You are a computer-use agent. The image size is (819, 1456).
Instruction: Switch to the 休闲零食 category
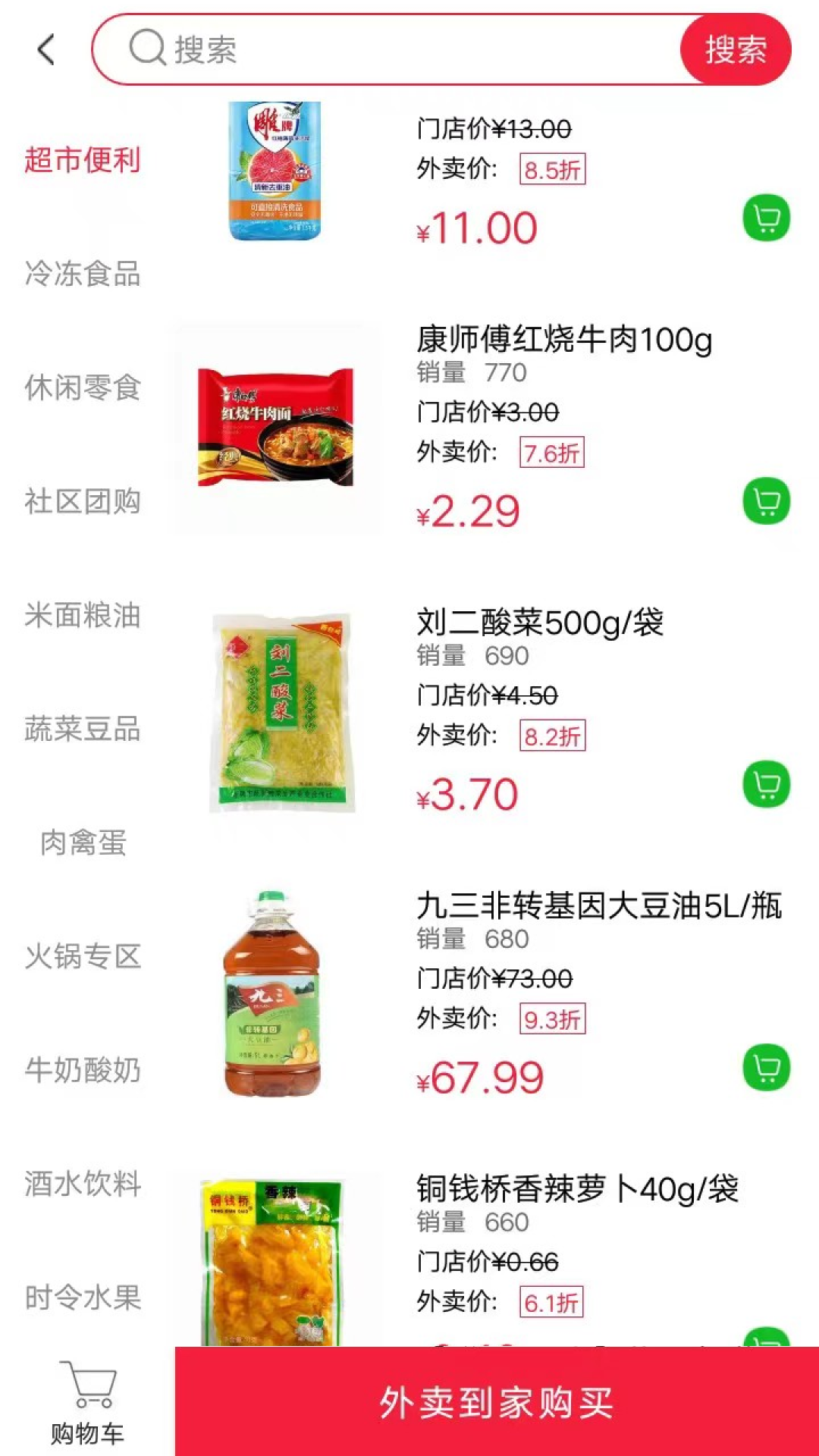(x=83, y=388)
